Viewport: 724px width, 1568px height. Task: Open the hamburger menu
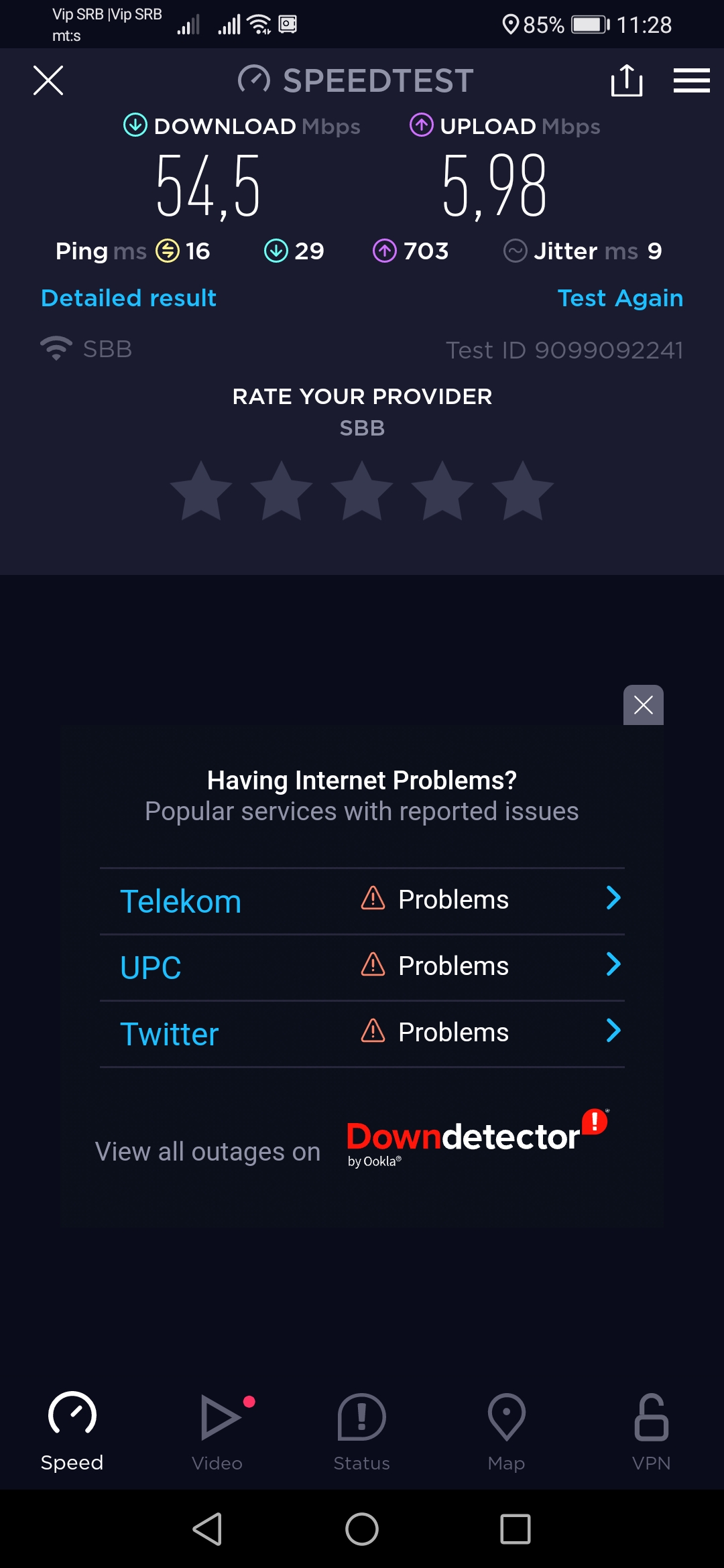691,80
